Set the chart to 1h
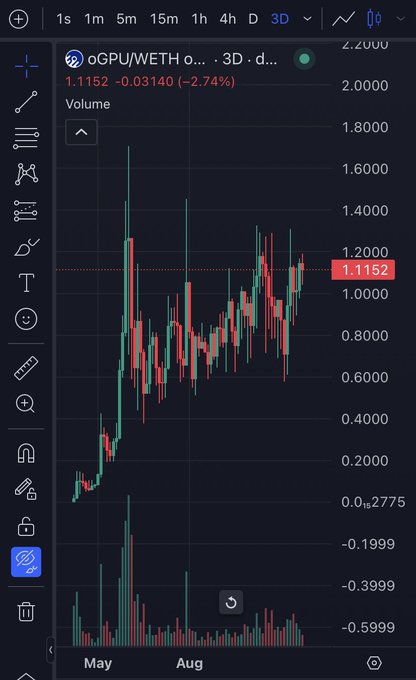Viewport: 416px width, 680px height. (199, 19)
